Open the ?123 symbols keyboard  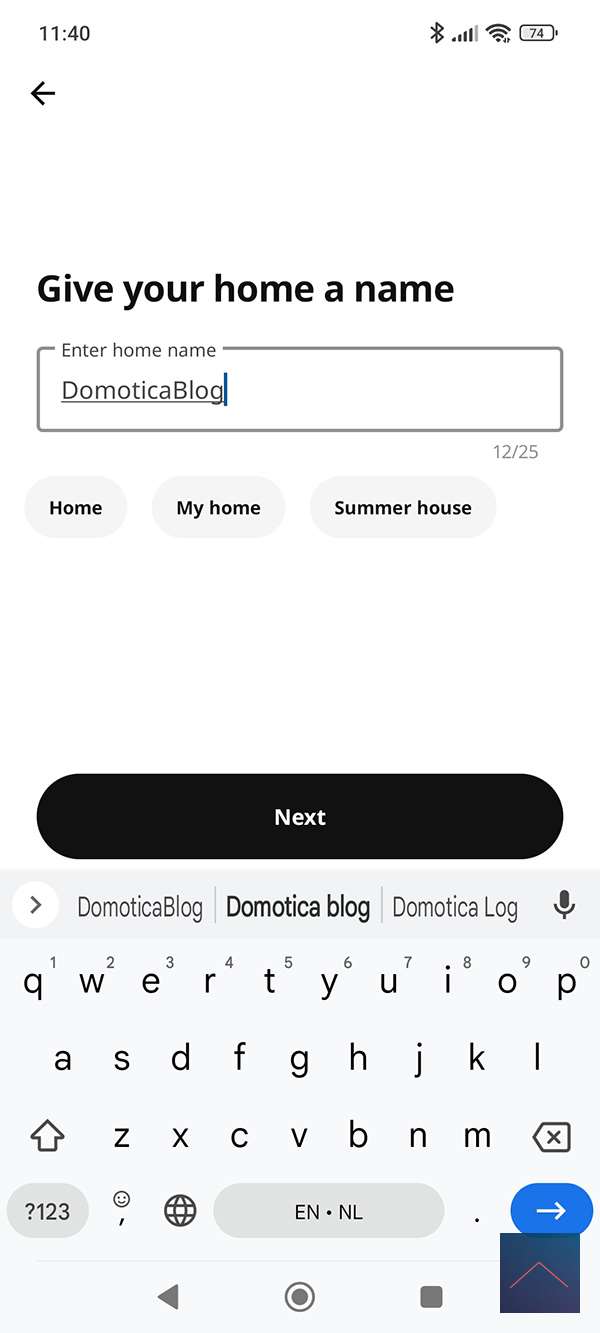[x=48, y=1211]
